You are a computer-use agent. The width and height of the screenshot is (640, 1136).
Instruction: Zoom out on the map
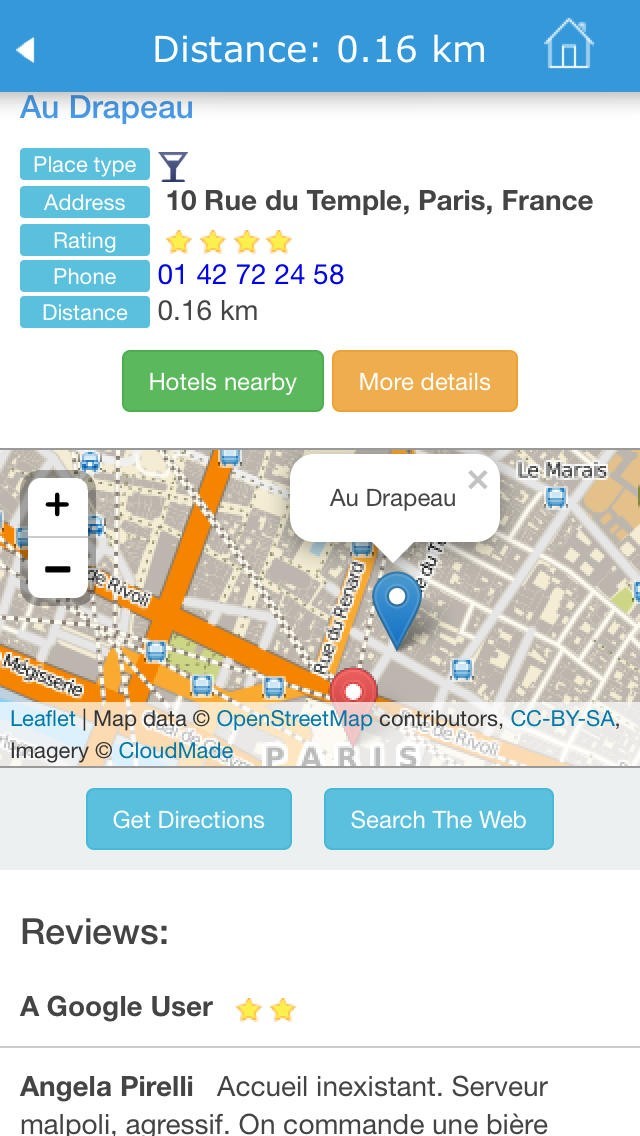[x=58, y=569]
